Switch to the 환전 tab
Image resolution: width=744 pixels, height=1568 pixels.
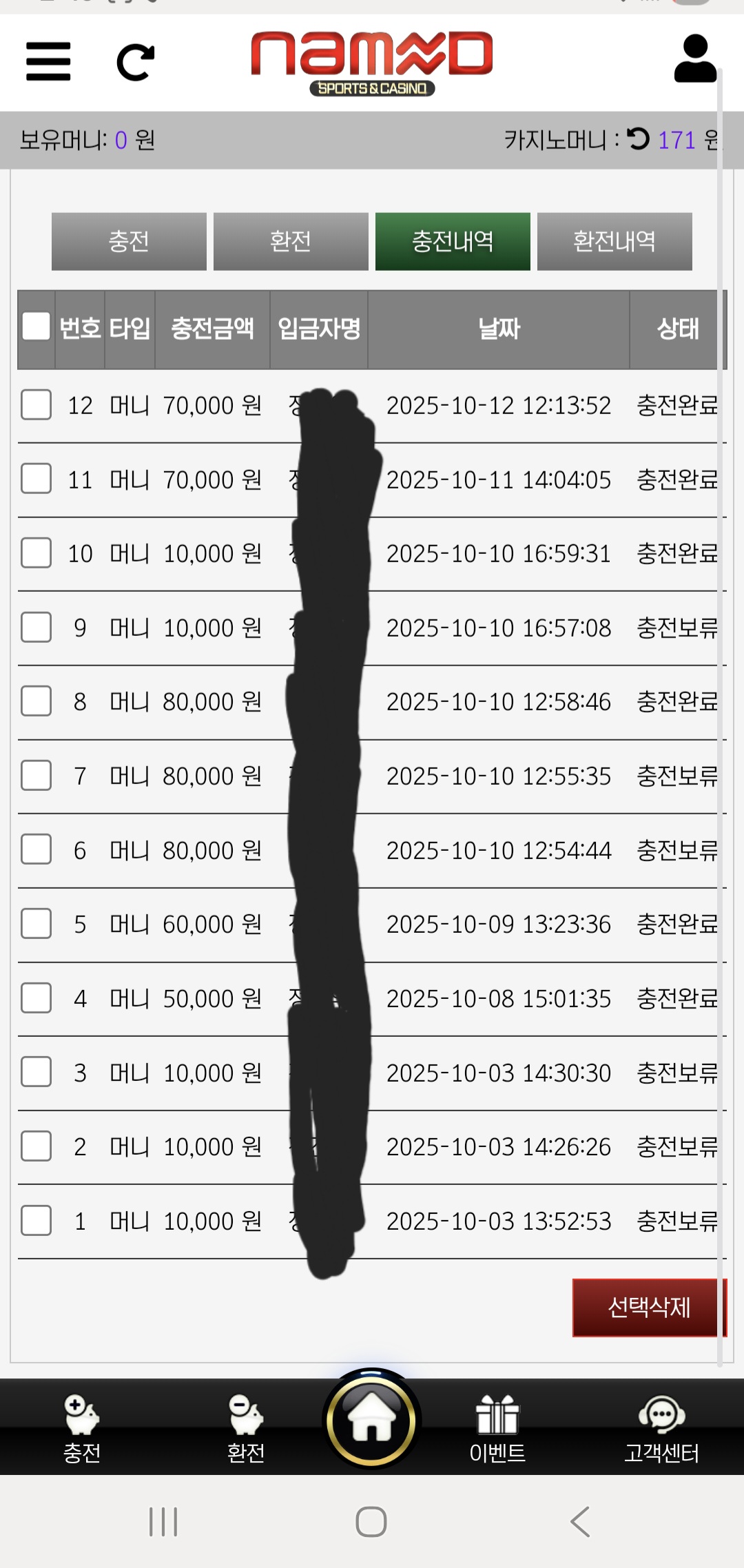[x=291, y=241]
